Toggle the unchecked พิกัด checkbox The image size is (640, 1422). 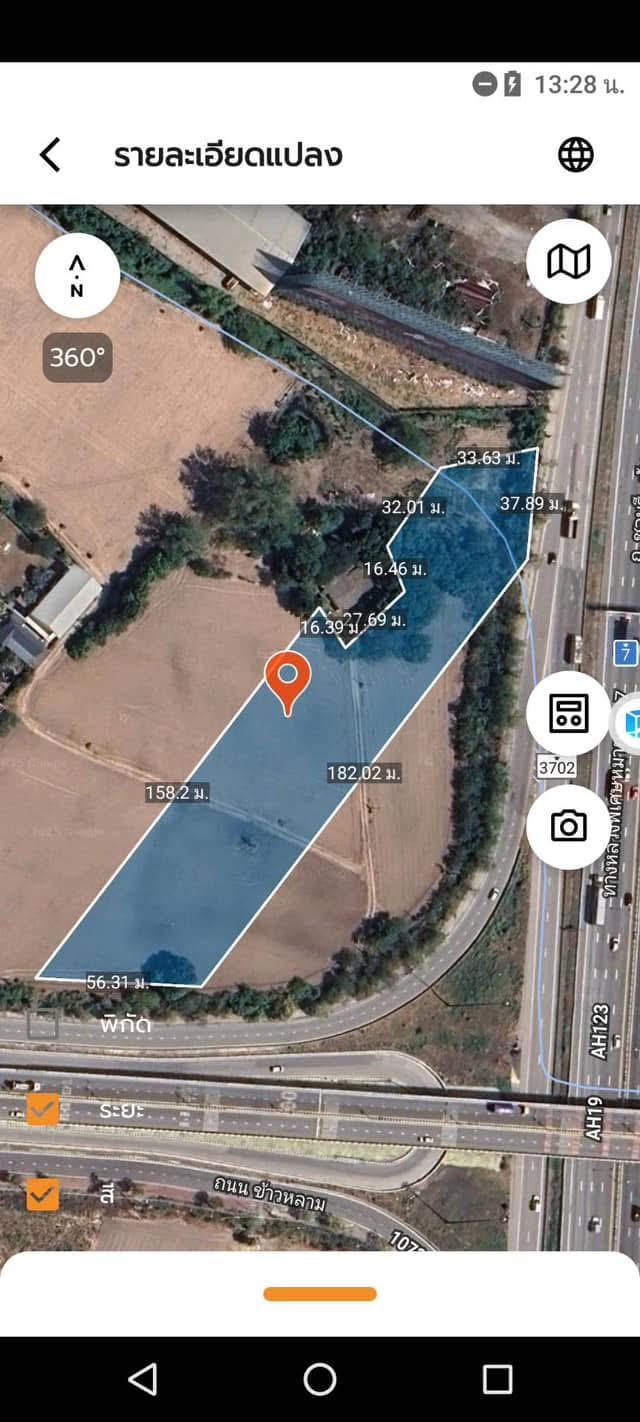pos(42,1024)
